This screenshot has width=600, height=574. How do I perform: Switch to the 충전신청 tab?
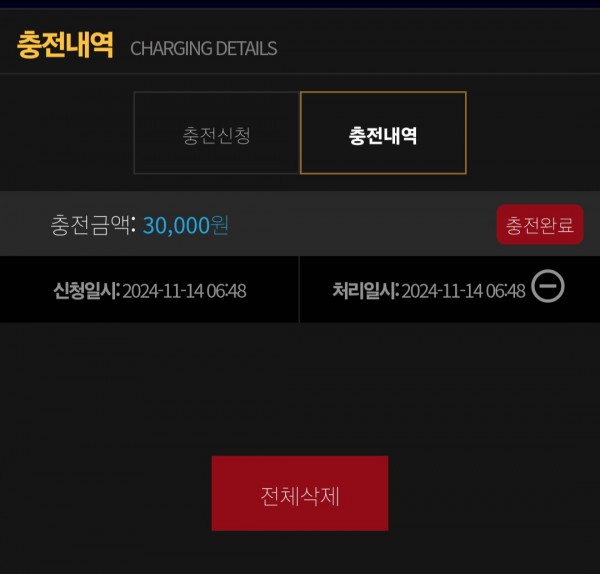pyautogui.click(x=216, y=134)
